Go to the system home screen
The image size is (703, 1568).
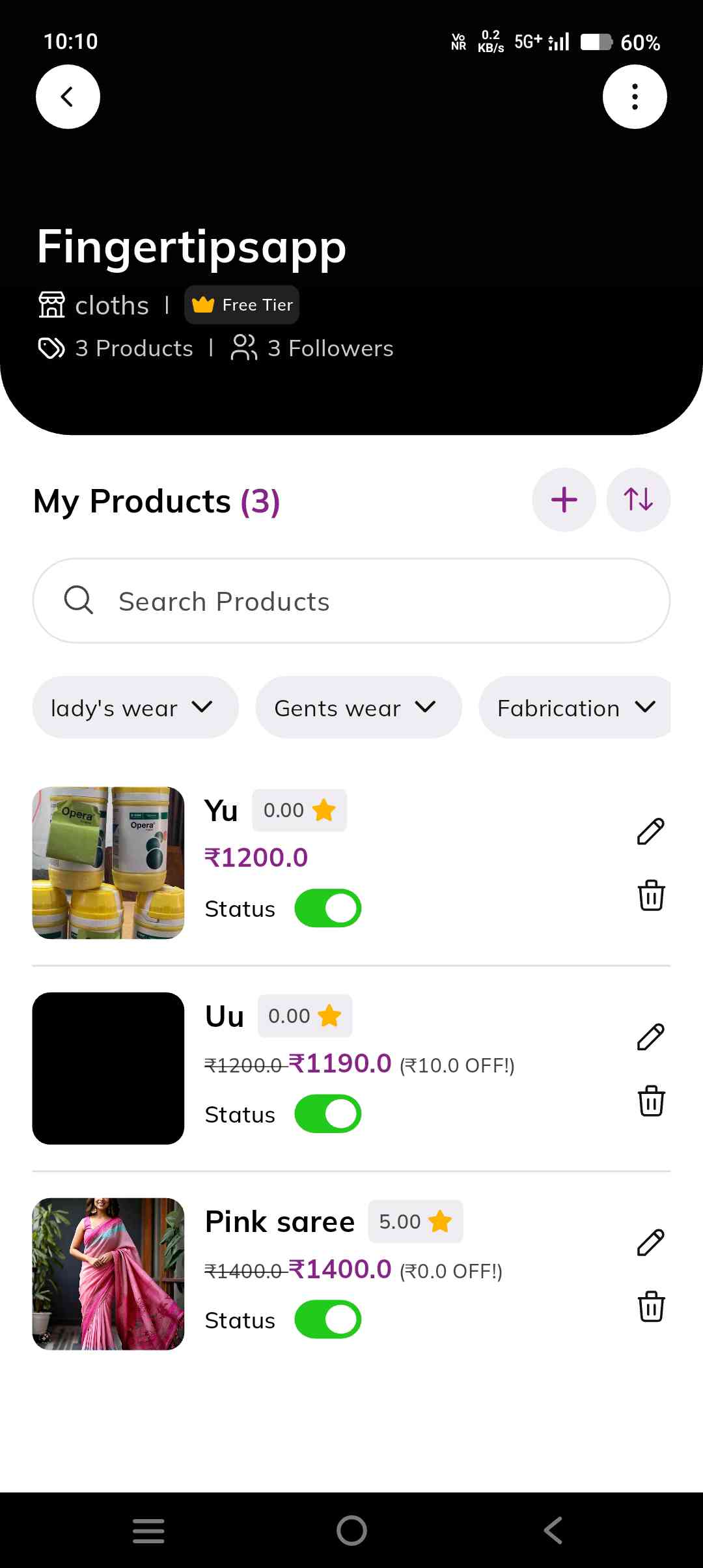pyautogui.click(x=351, y=1530)
